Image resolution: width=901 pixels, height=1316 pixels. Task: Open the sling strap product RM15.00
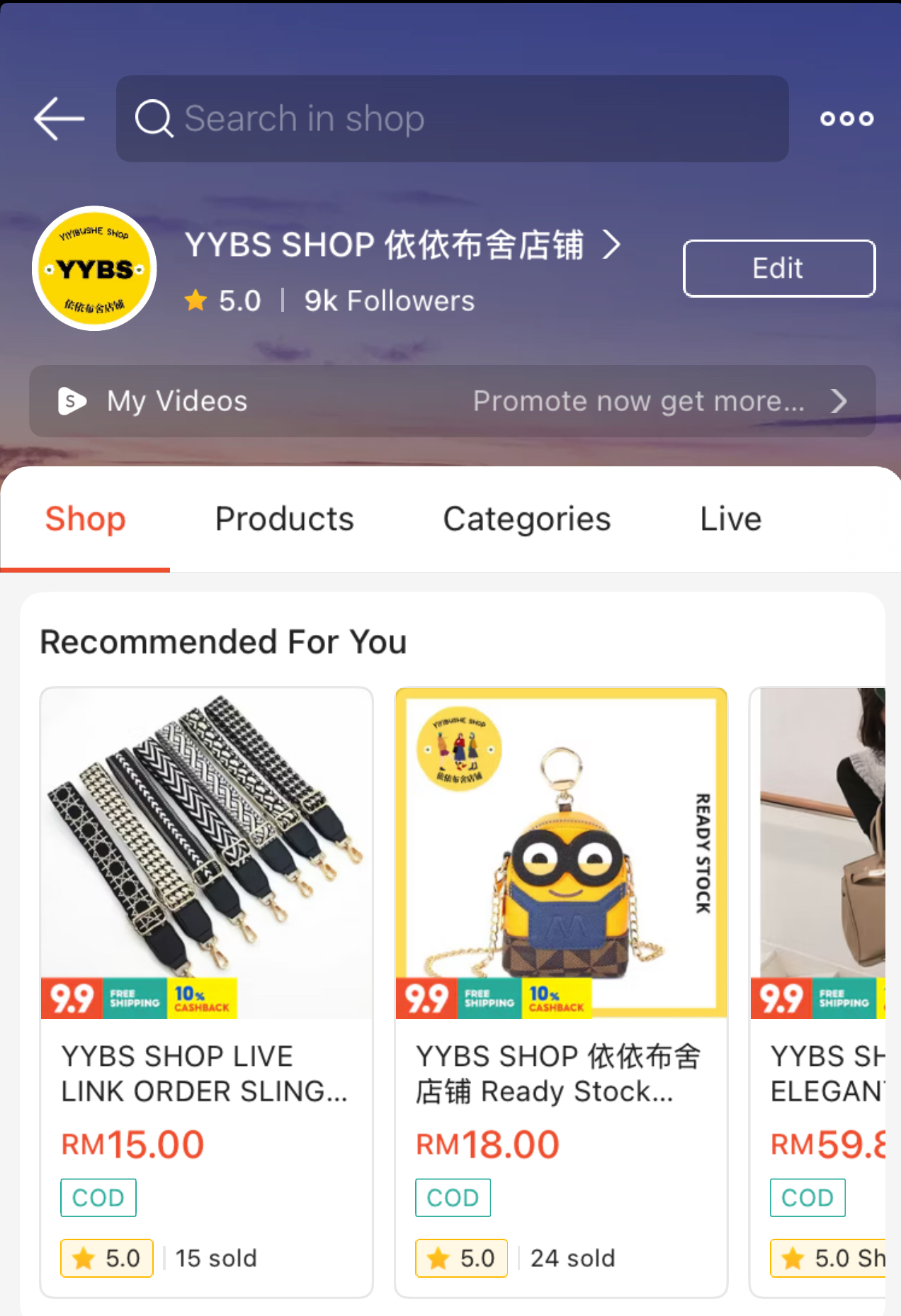click(x=206, y=992)
